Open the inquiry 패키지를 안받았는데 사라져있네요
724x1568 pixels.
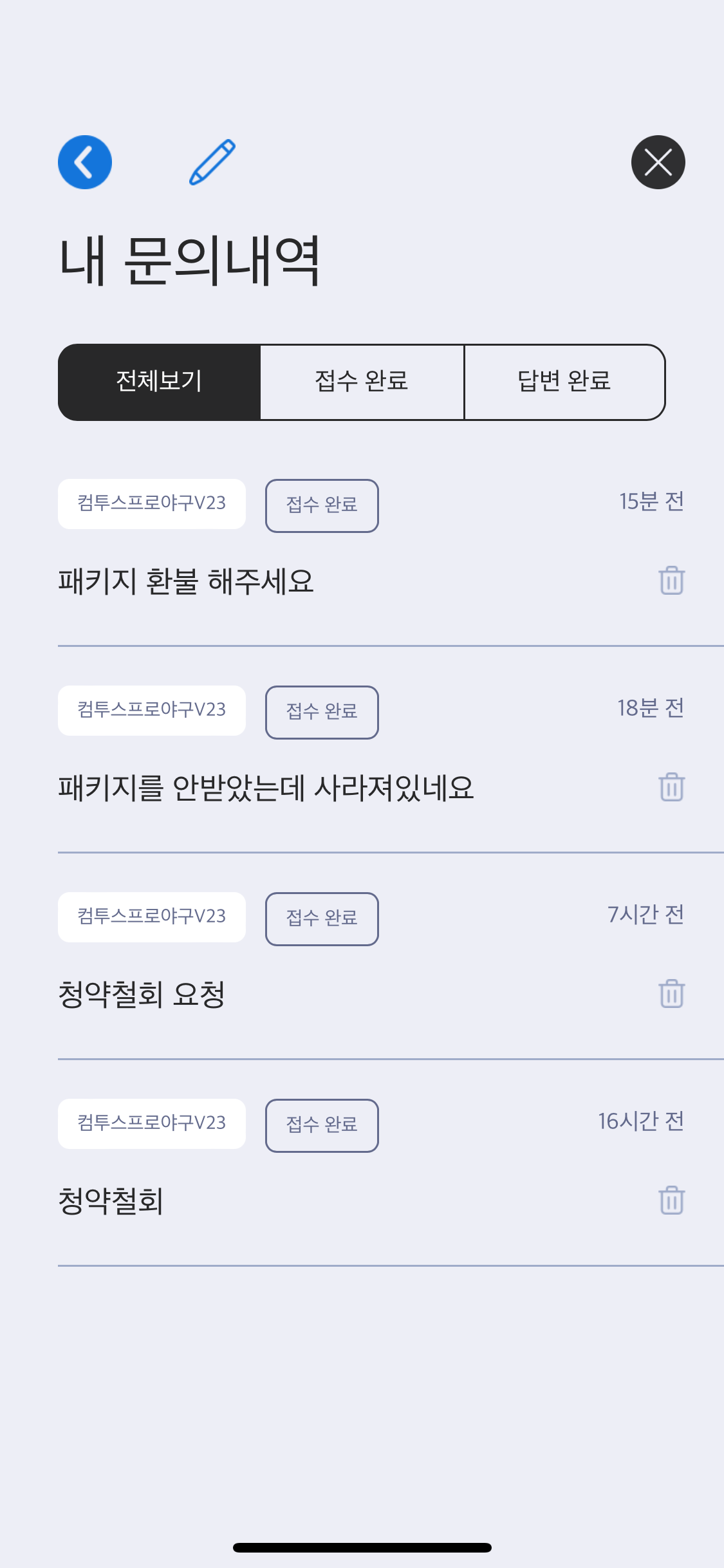click(x=266, y=788)
